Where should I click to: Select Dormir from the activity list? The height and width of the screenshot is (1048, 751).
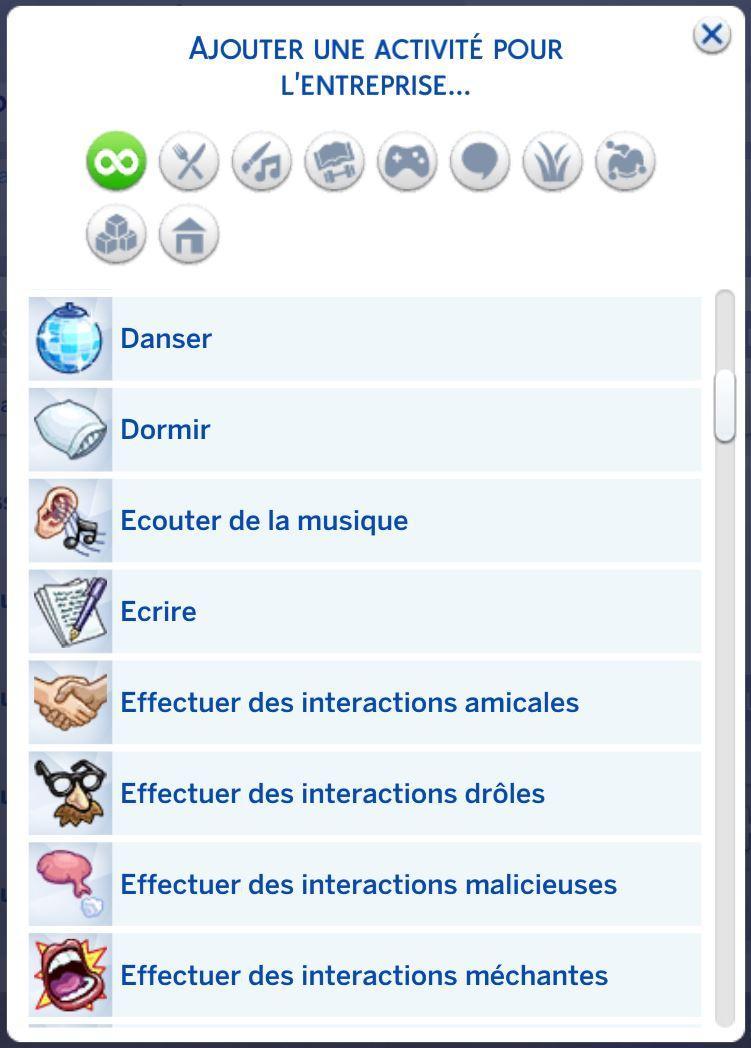click(365, 429)
